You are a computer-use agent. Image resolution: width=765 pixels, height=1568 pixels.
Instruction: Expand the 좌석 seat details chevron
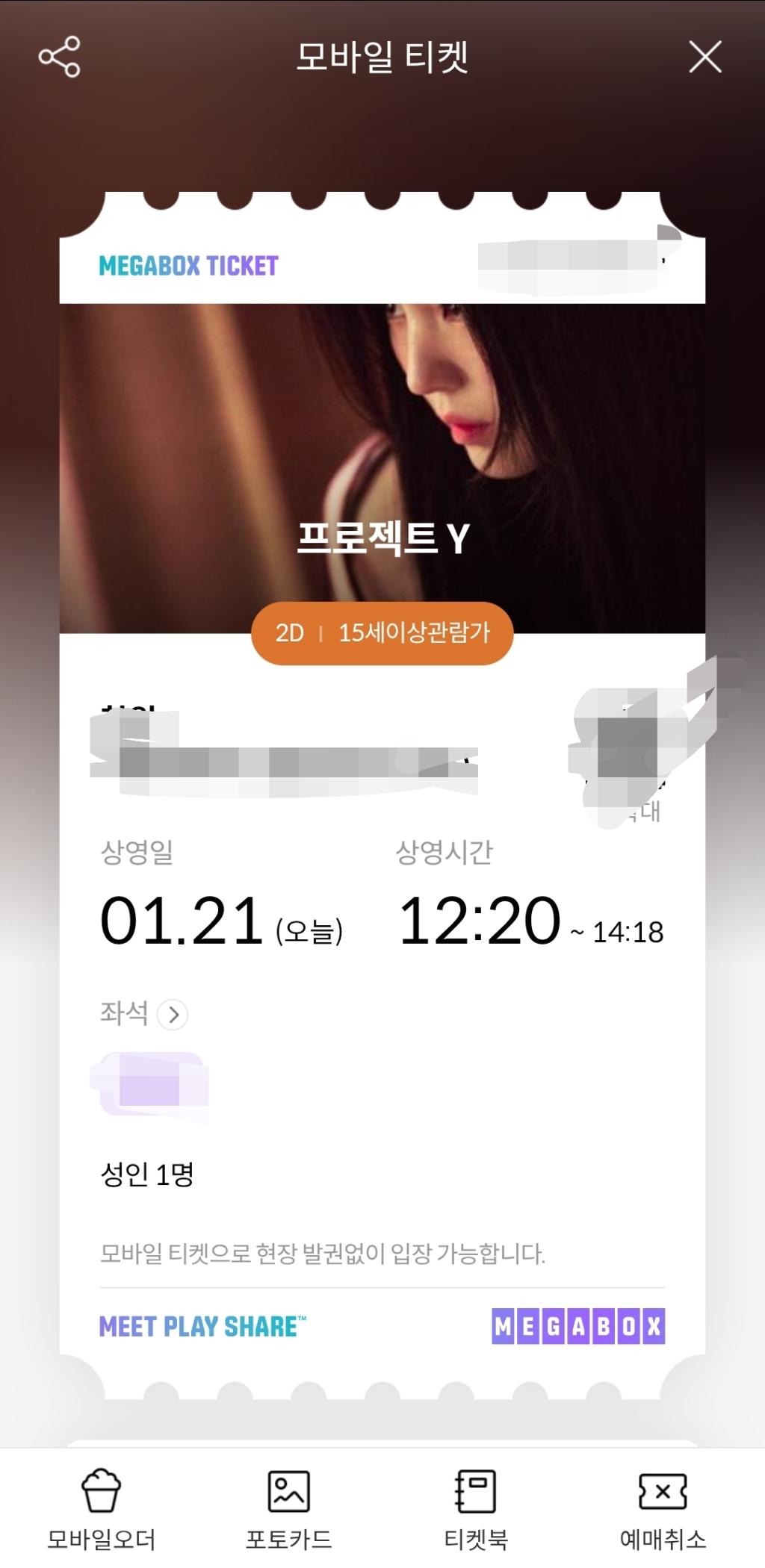pos(173,1015)
